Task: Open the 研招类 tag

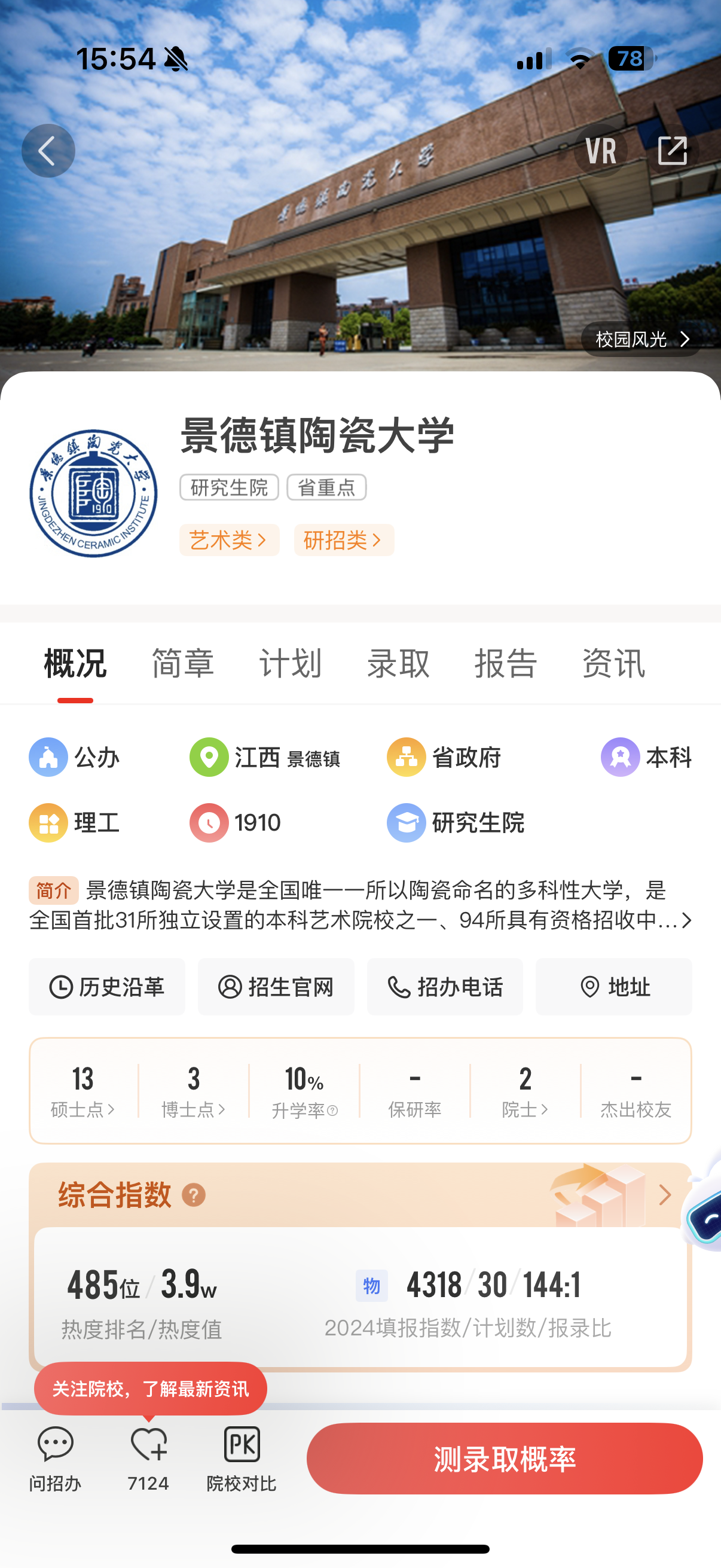Action: (344, 540)
